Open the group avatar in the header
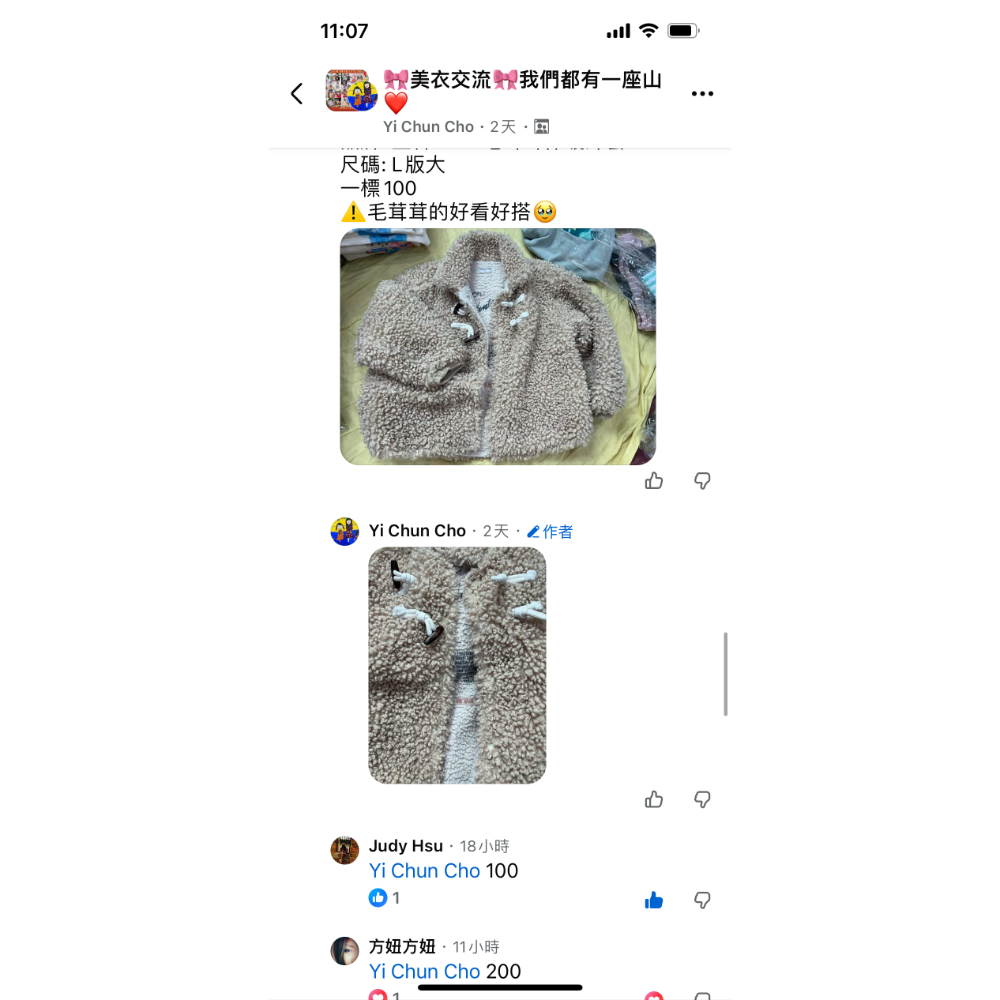The width and height of the screenshot is (1000, 1000). (351, 91)
